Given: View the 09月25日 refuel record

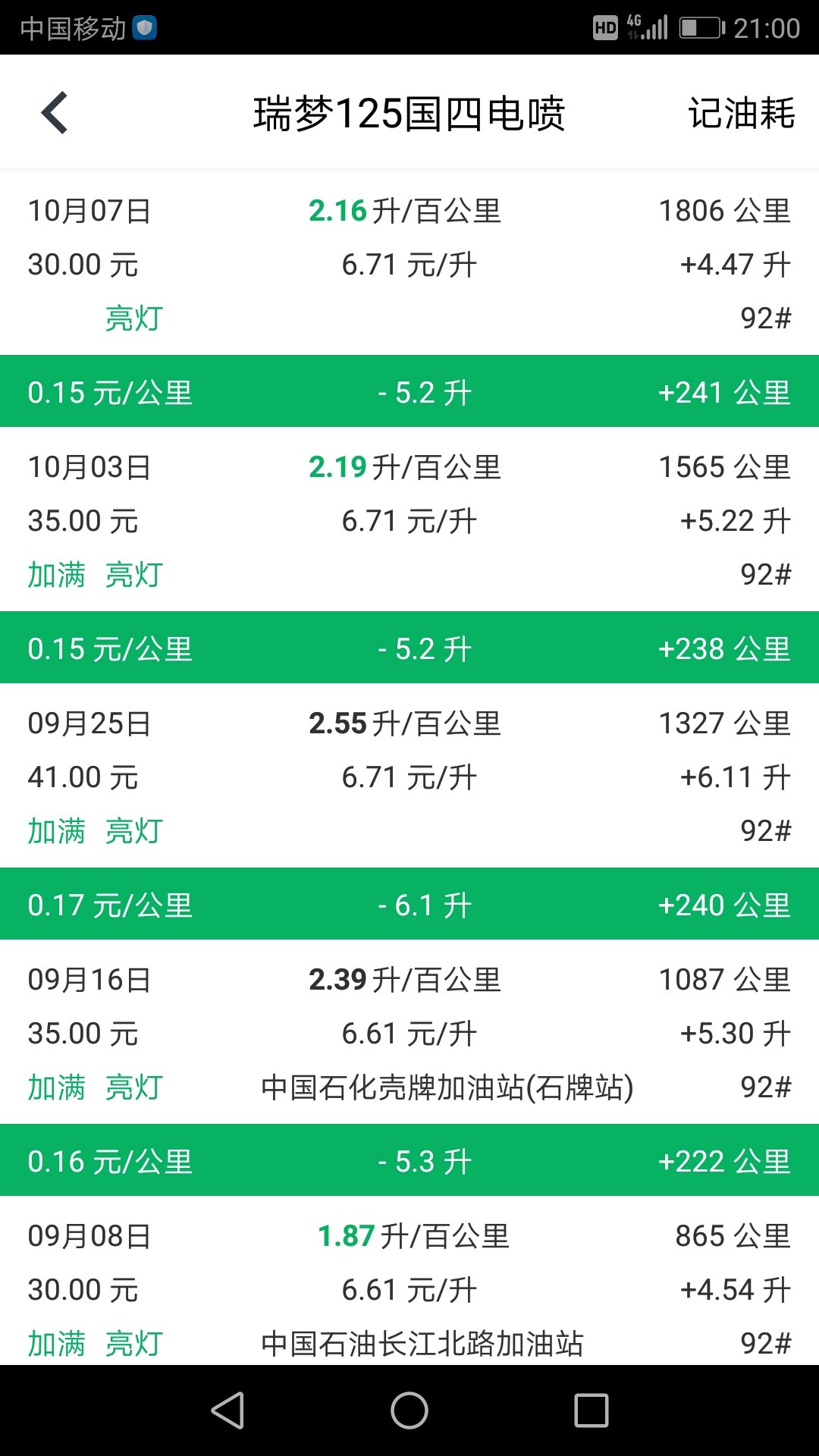Looking at the screenshot, I should pos(409,776).
